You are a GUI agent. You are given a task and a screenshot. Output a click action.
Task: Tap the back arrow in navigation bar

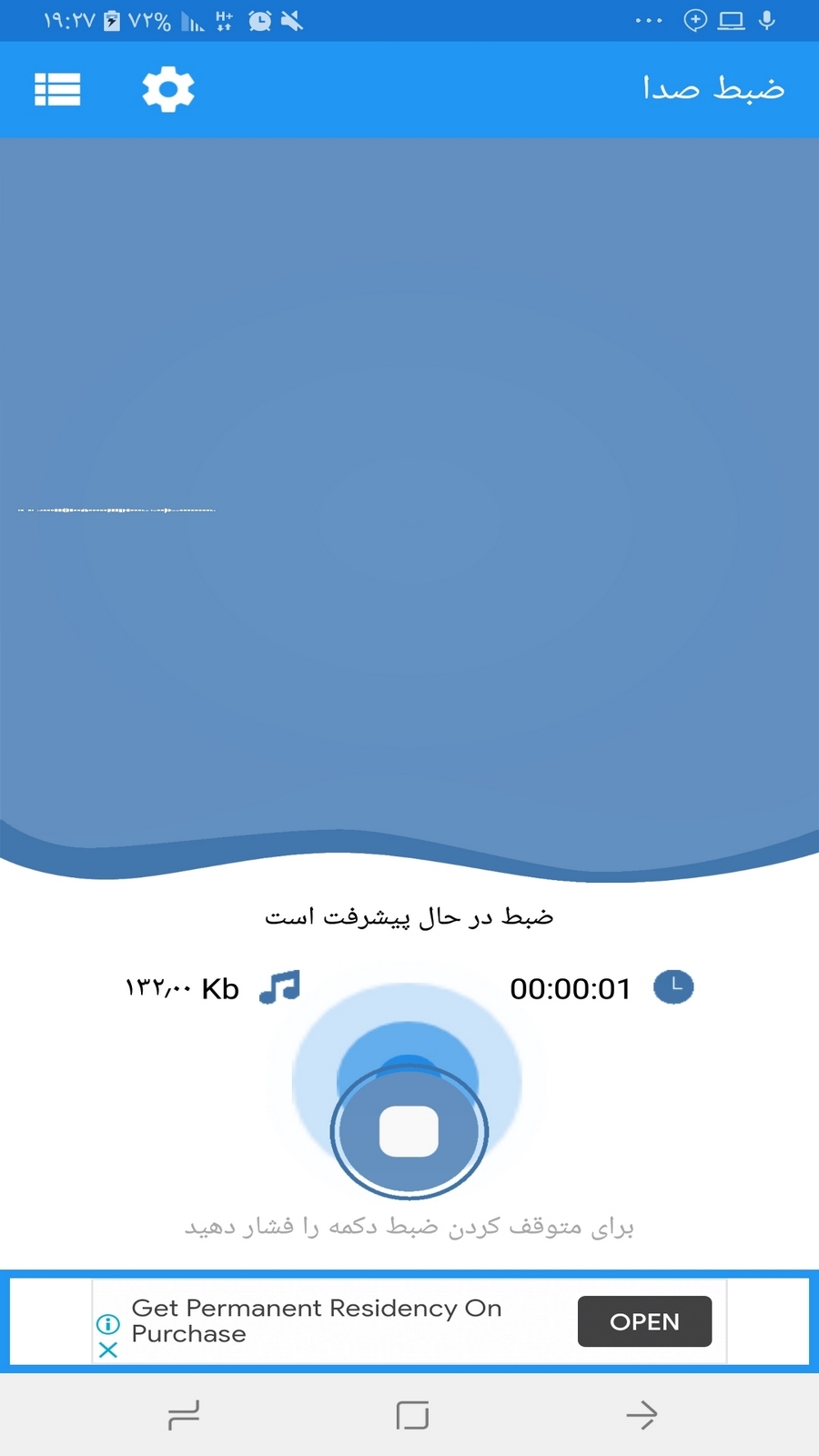642,1416
